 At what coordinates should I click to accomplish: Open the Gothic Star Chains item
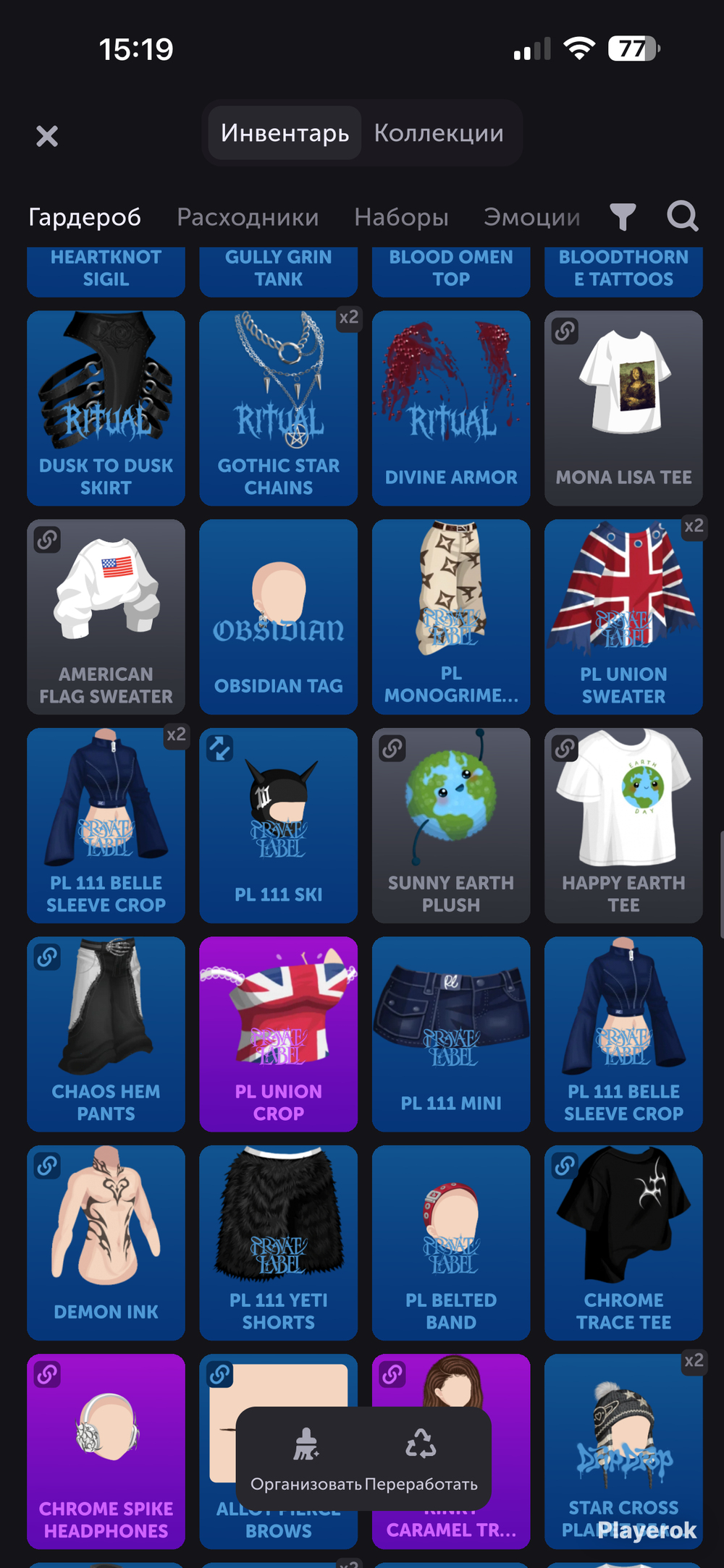[279, 408]
